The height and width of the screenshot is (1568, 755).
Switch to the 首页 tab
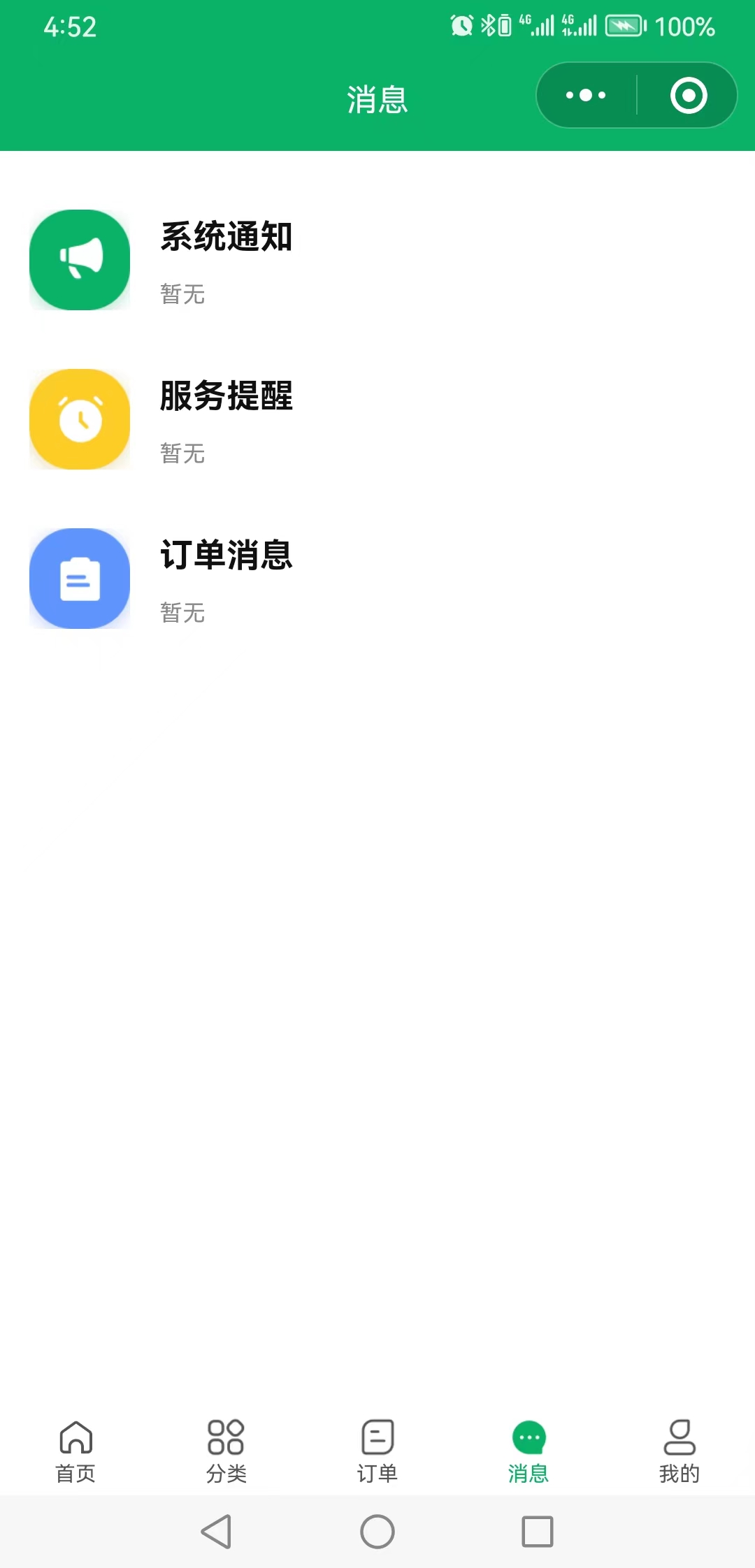point(75,1451)
